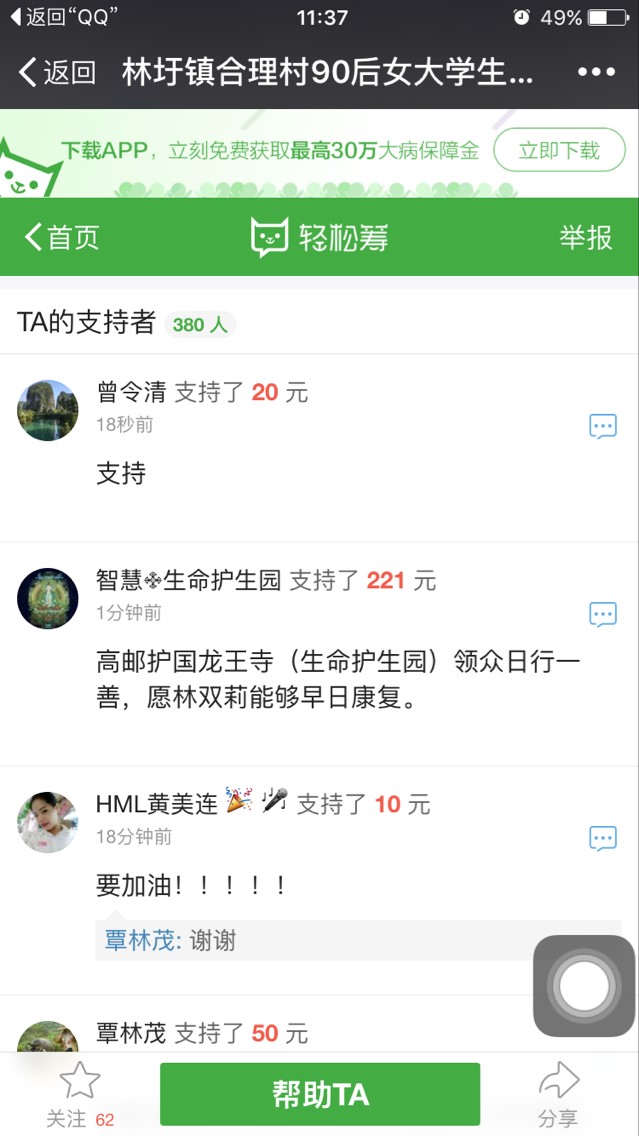Reply to 曾令清's comment
Screen dimensions: 639x1136
pos(602,427)
